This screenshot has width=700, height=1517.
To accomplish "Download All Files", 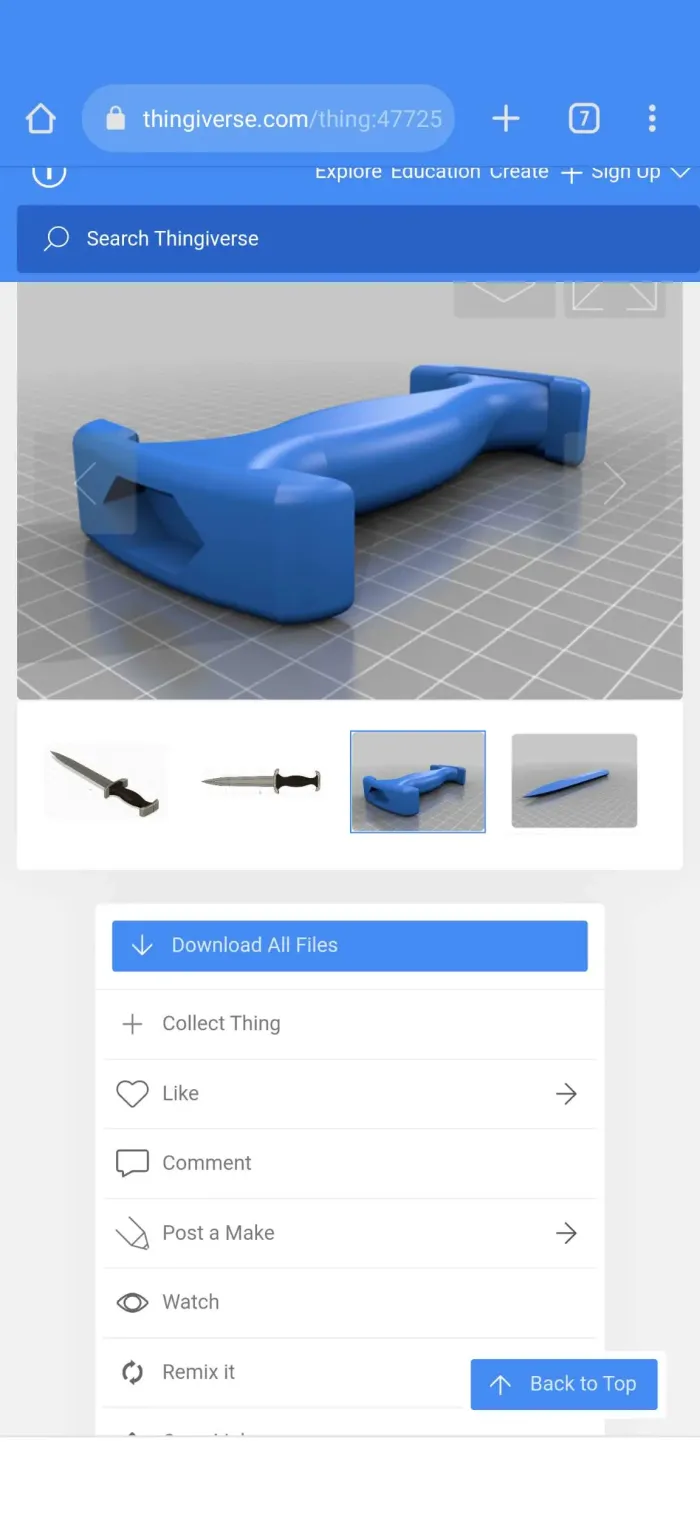I will (349, 945).
